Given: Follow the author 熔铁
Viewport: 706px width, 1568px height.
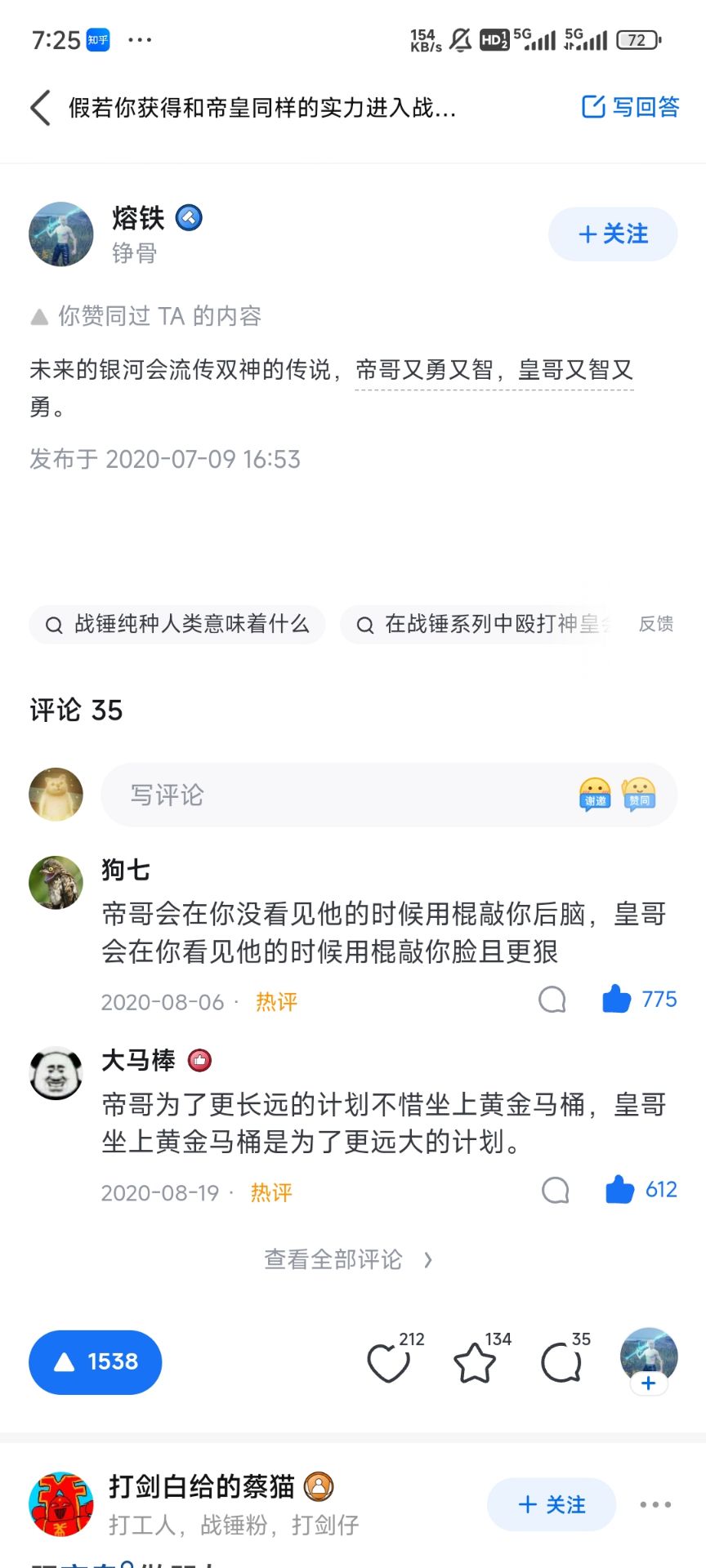Looking at the screenshot, I should 613,234.
